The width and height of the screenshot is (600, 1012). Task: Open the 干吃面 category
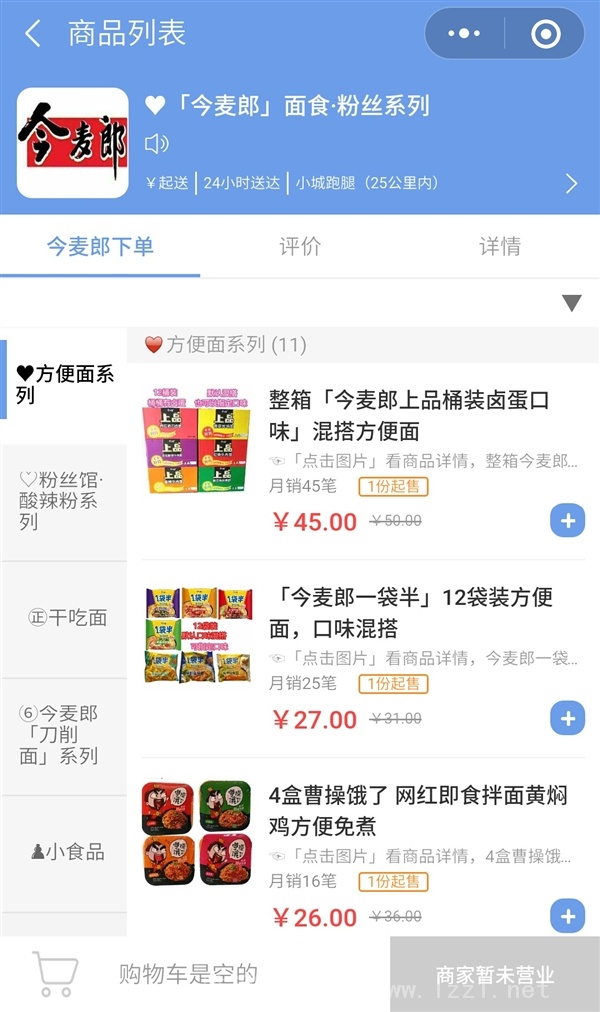[x=67, y=618]
